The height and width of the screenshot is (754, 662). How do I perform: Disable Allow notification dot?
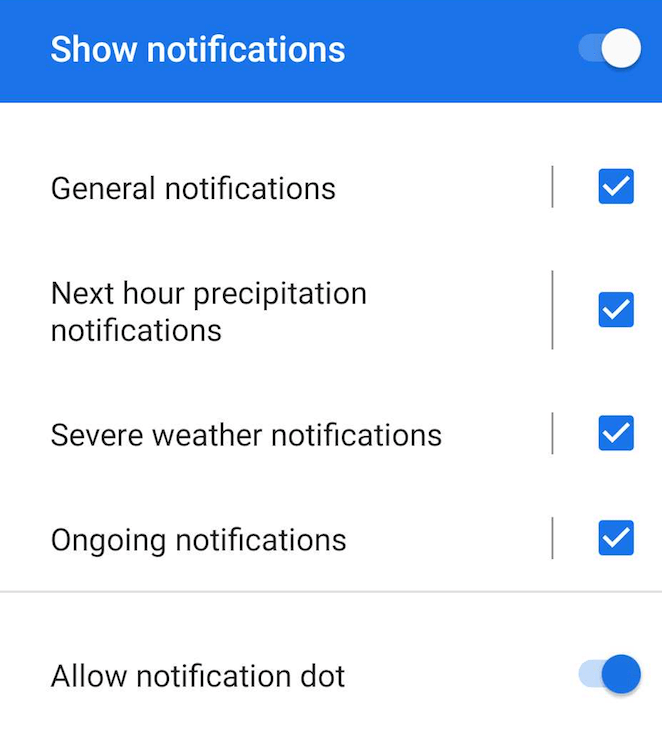tap(610, 675)
